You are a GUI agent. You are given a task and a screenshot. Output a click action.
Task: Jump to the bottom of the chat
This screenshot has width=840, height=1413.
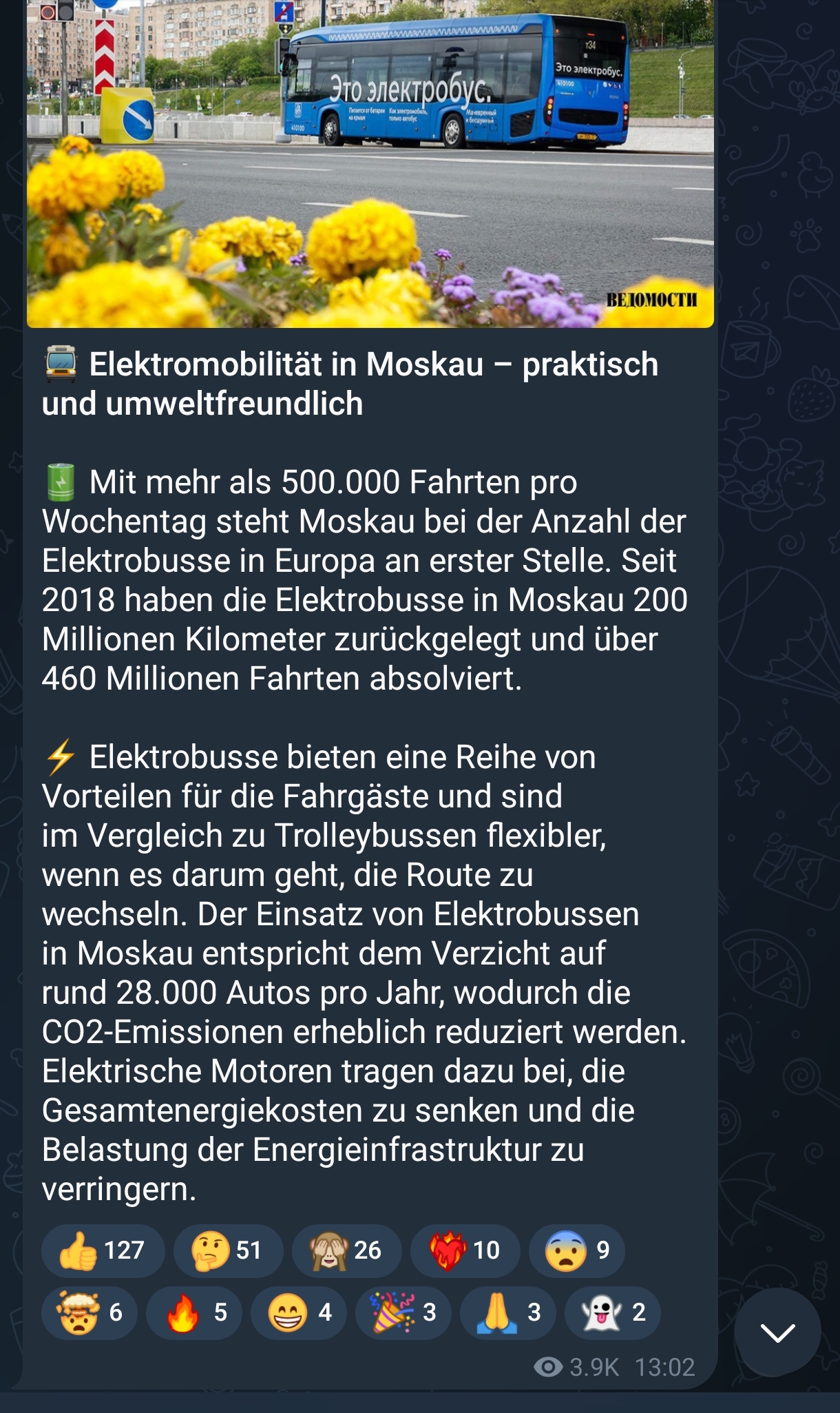[x=777, y=1332]
